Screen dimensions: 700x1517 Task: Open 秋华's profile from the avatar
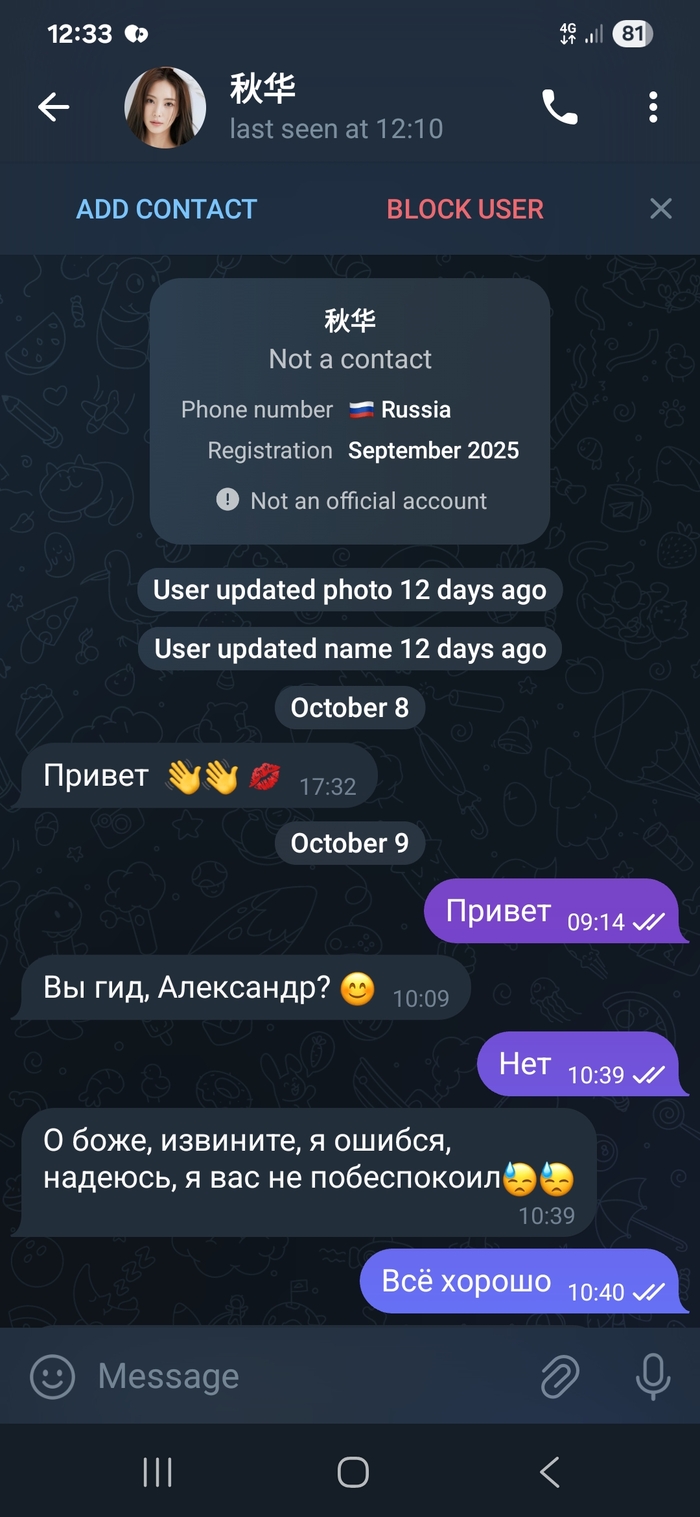tap(165, 107)
